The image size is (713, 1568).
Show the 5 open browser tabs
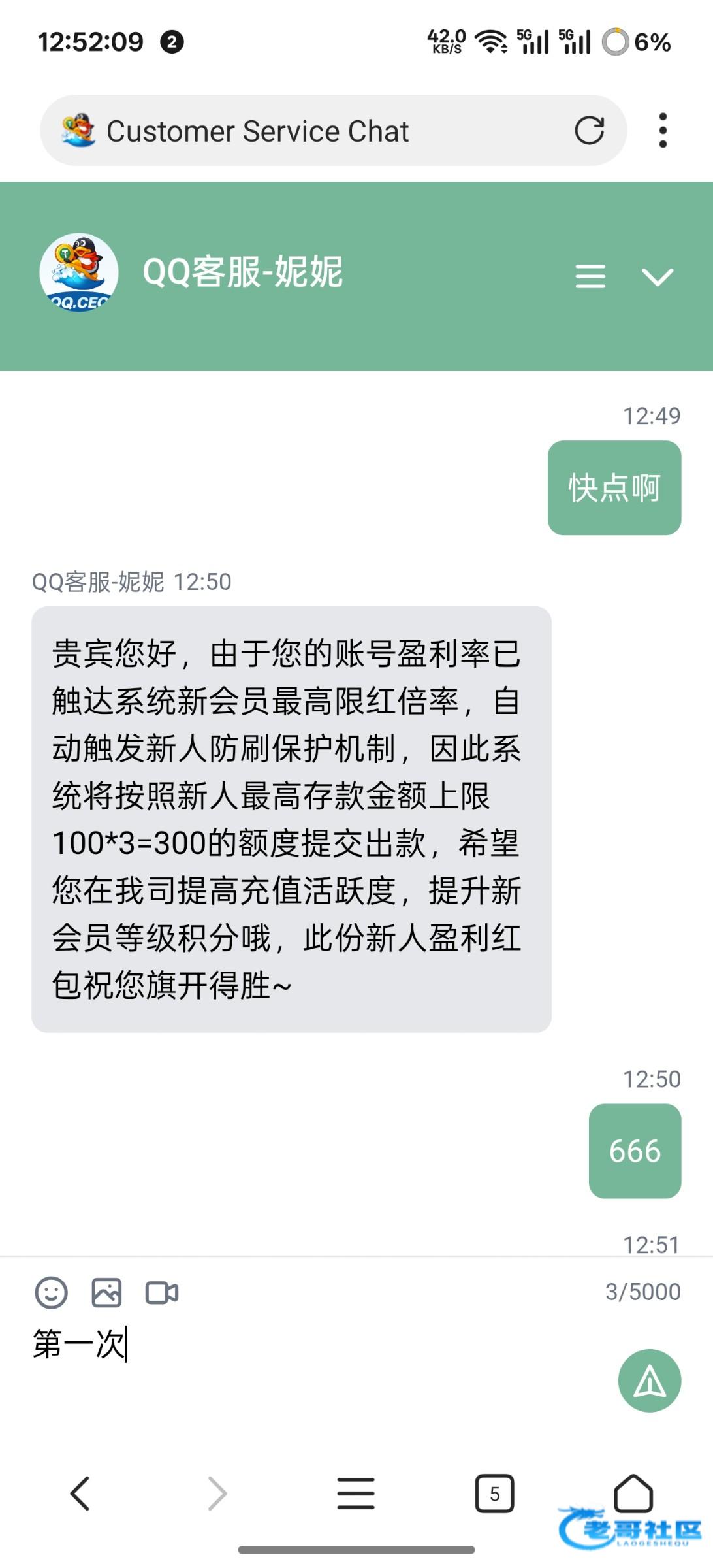click(x=494, y=1493)
